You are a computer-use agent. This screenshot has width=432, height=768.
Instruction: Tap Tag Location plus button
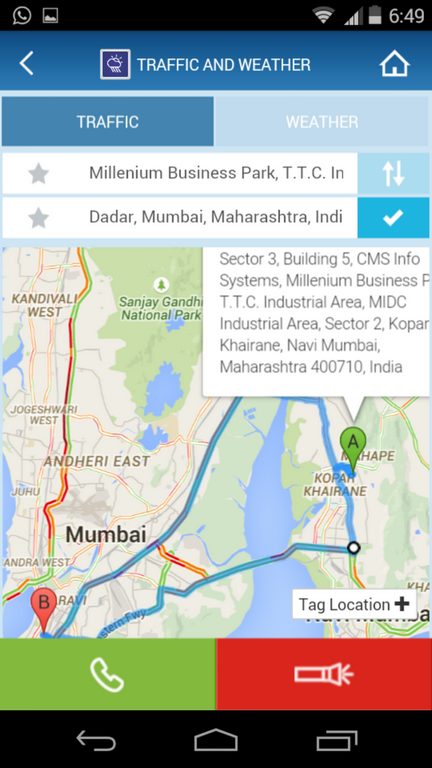pyautogui.click(x=354, y=604)
